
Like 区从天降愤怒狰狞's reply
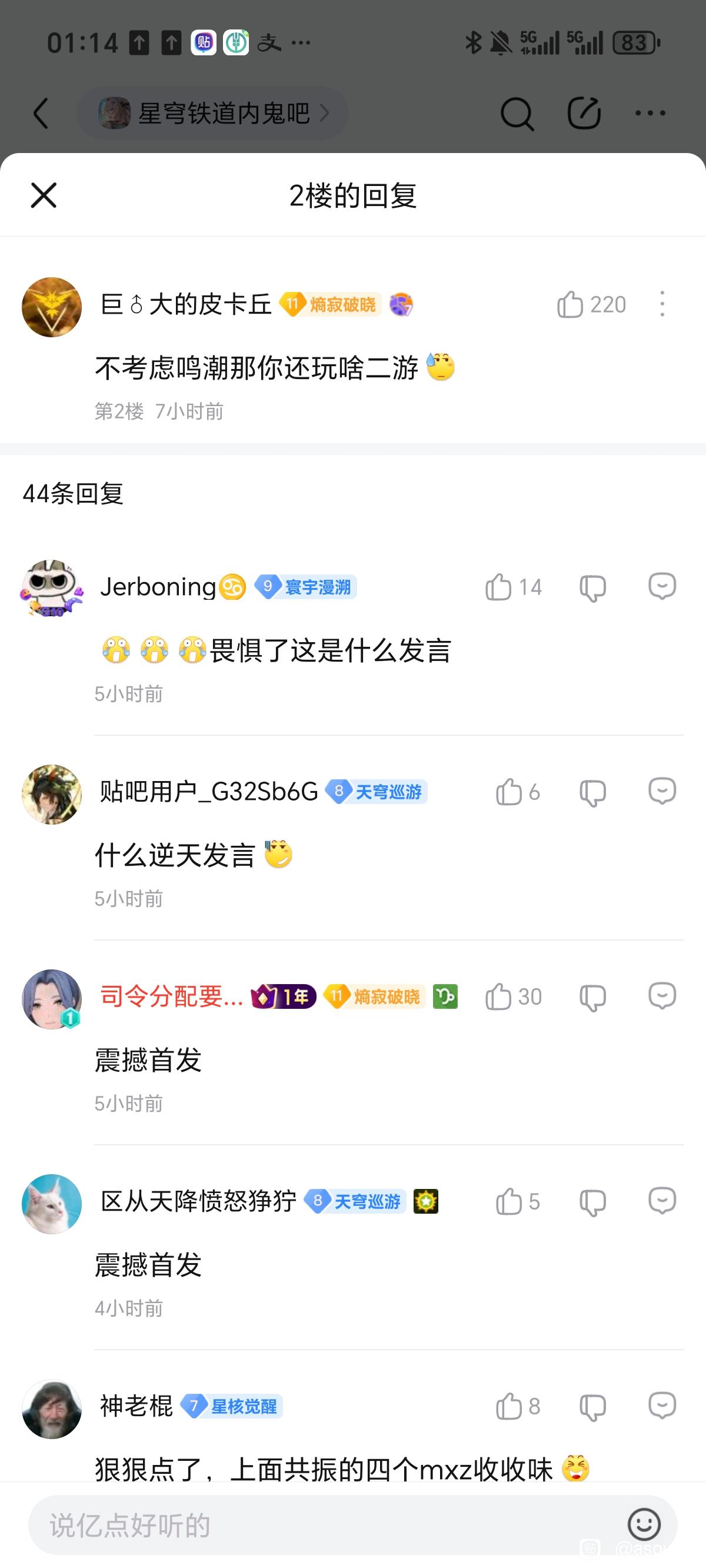point(509,1201)
